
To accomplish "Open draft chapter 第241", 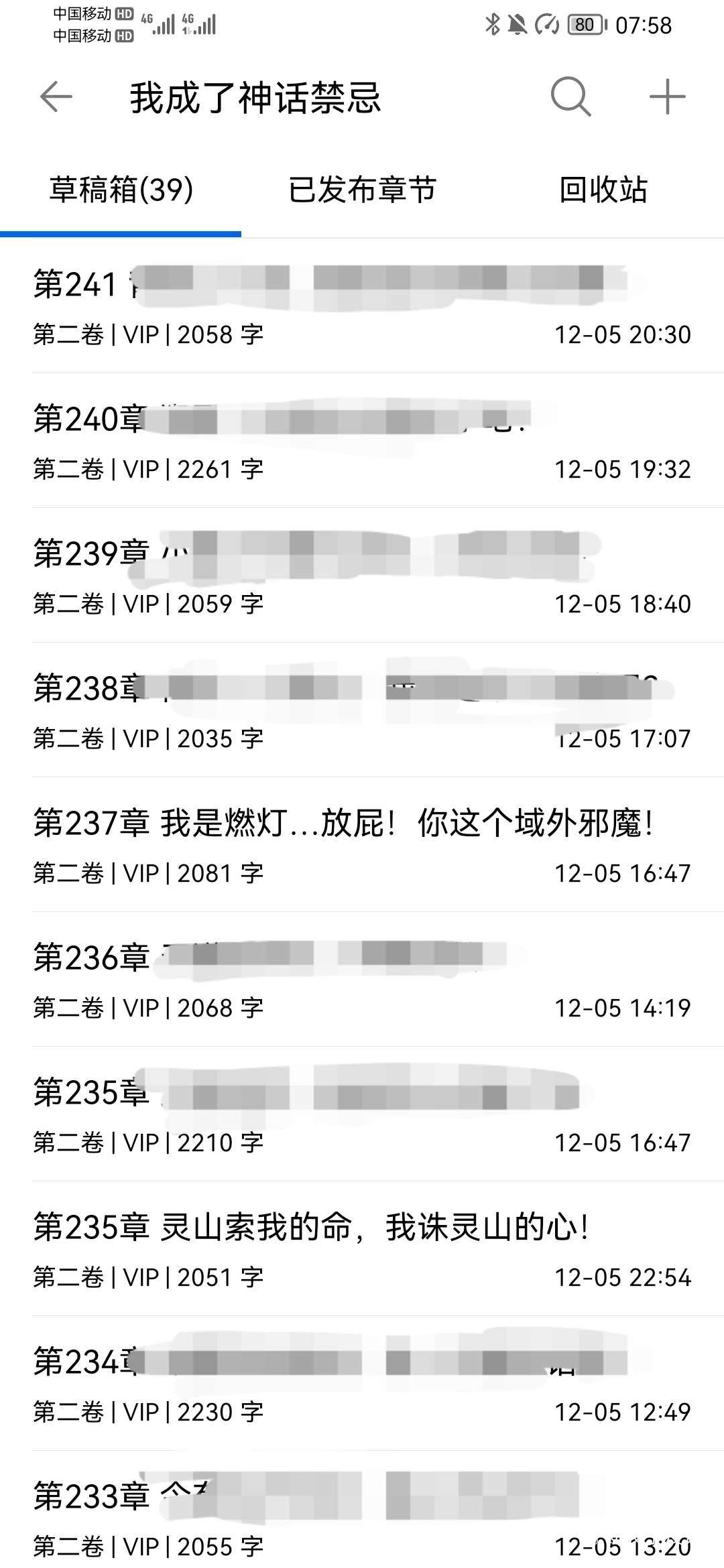I will (362, 307).
